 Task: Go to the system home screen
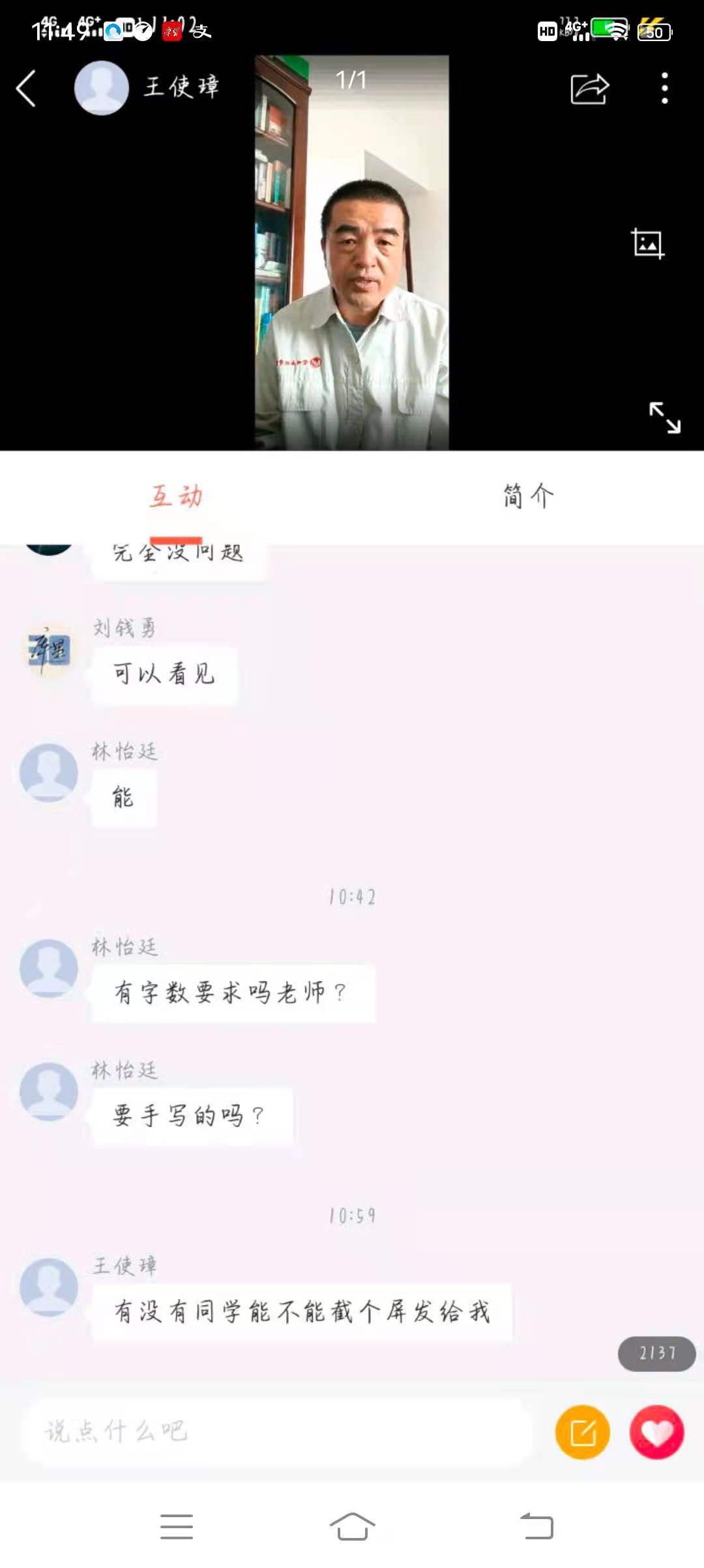(x=352, y=1526)
